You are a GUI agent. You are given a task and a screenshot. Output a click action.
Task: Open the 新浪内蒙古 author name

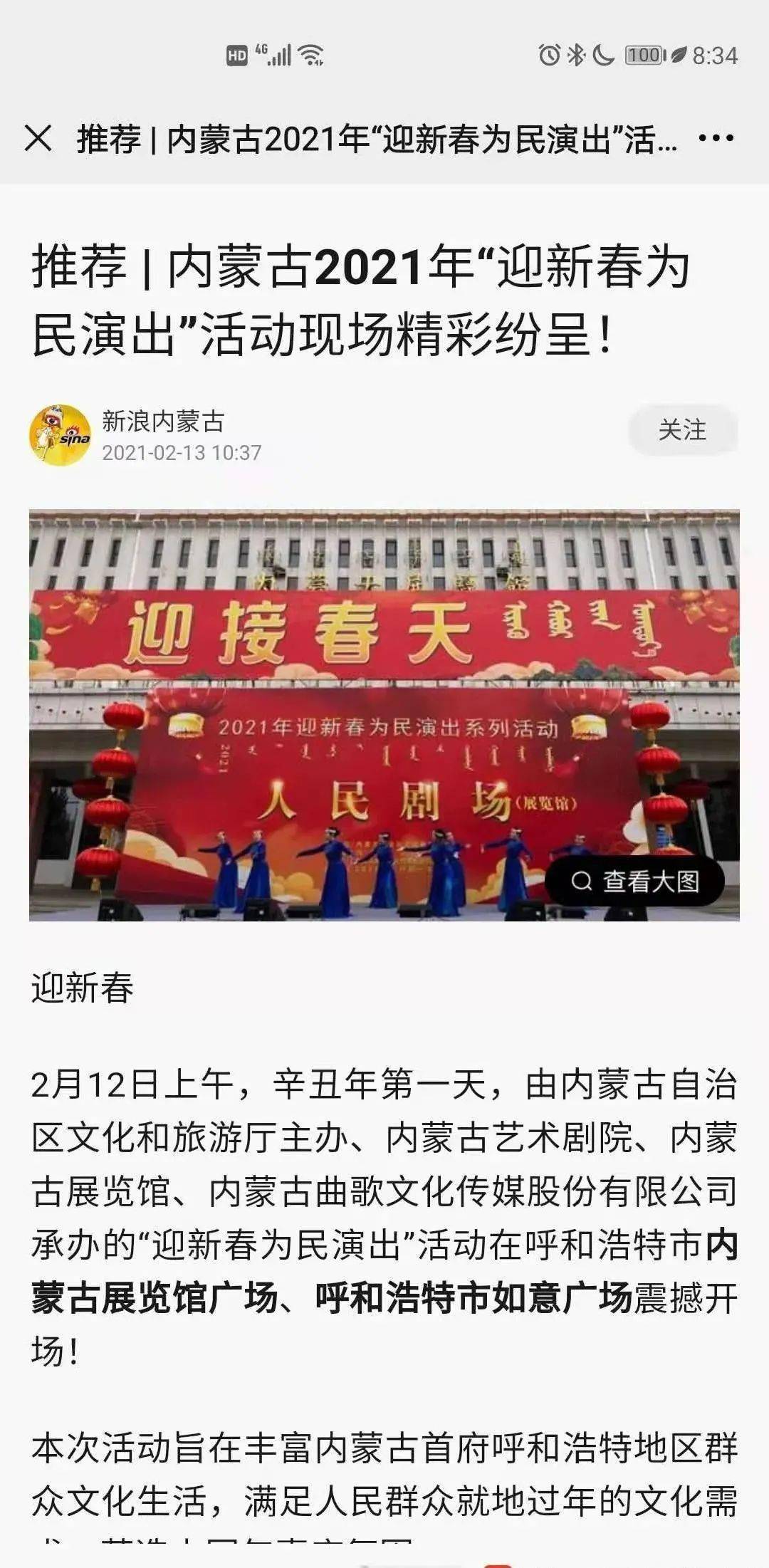(163, 422)
